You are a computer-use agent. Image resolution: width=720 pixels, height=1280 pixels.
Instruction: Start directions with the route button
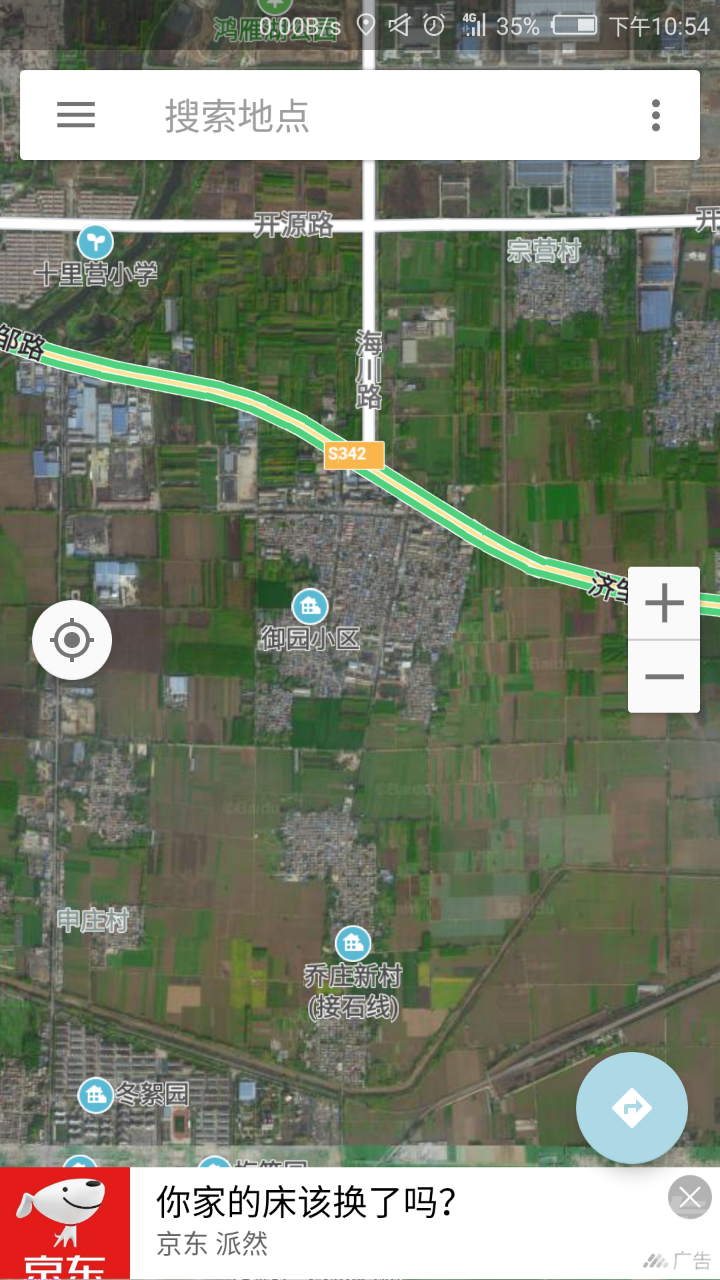632,1108
